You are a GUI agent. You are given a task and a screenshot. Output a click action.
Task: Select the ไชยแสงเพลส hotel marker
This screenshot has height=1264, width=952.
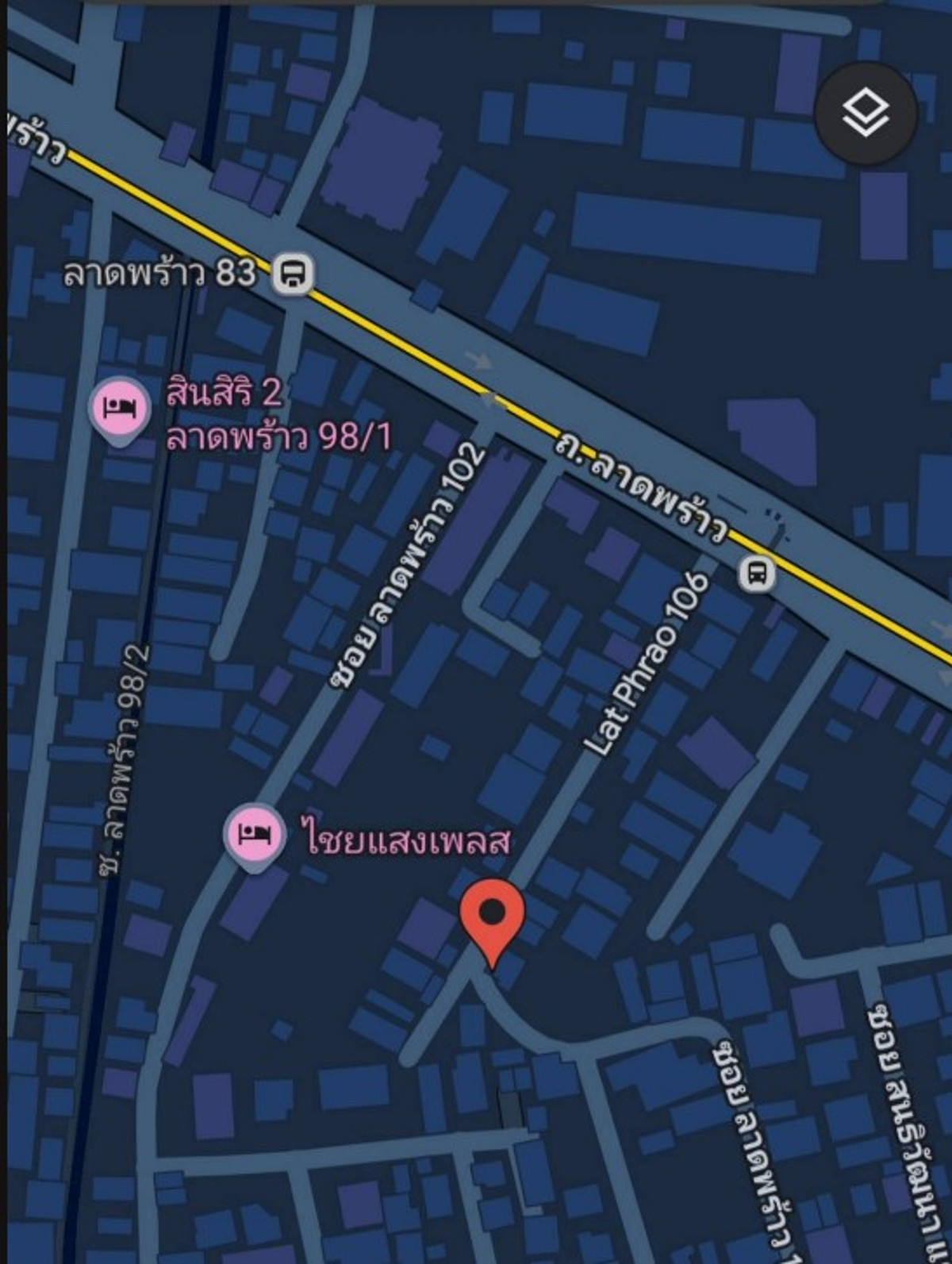pyautogui.click(x=254, y=835)
